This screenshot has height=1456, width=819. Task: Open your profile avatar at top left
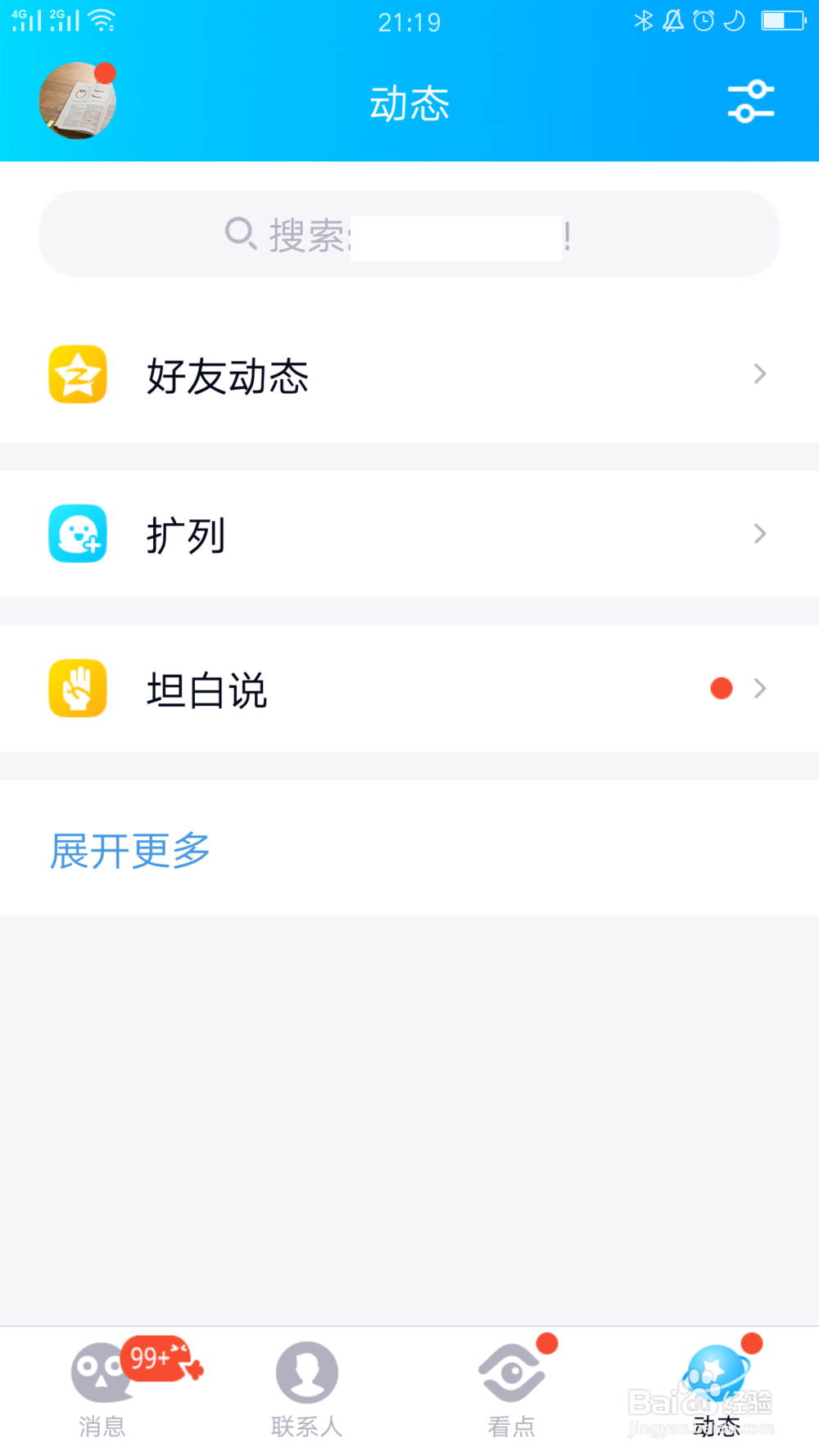(77, 101)
